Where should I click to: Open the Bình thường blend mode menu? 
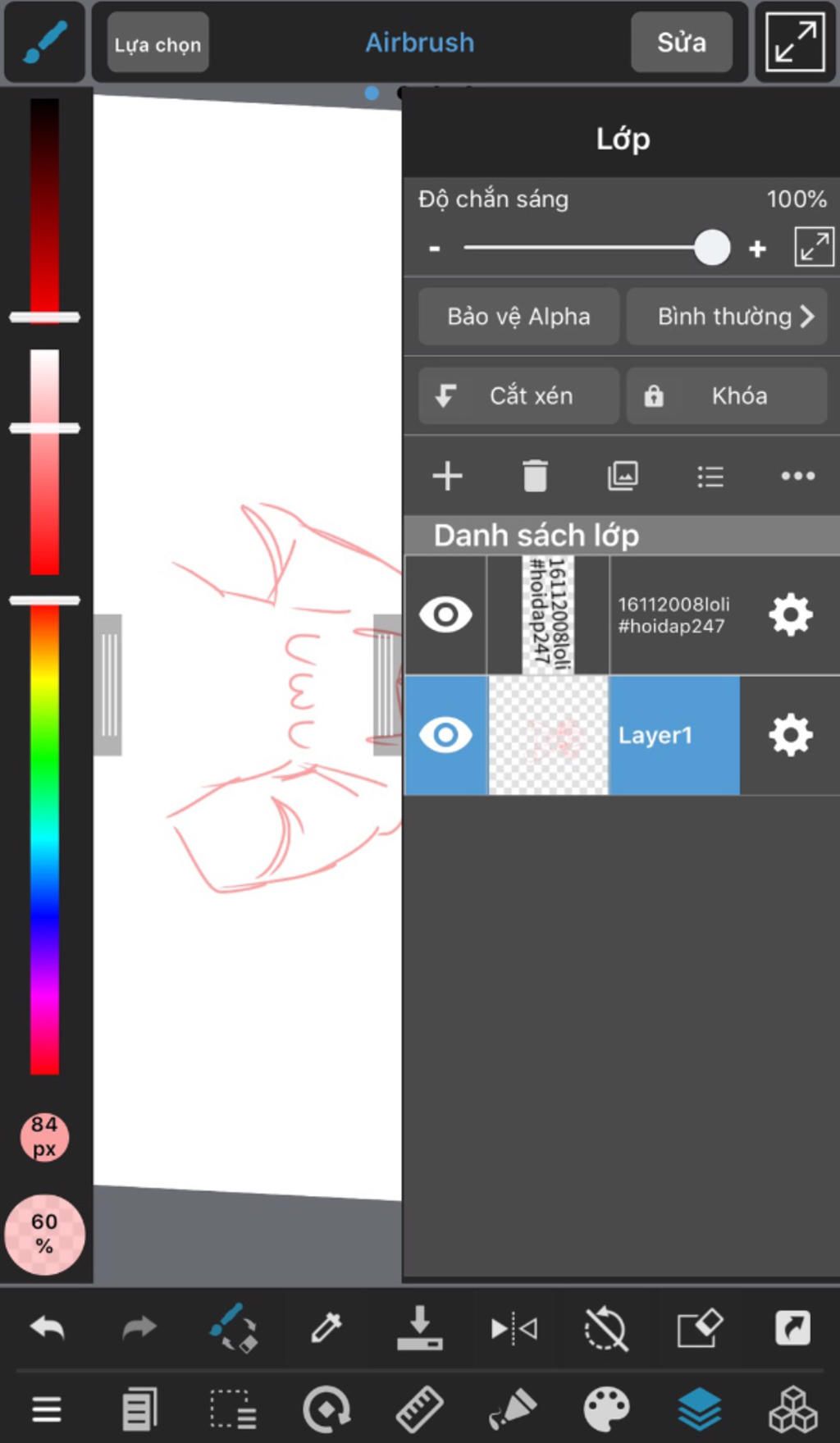[x=727, y=317]
